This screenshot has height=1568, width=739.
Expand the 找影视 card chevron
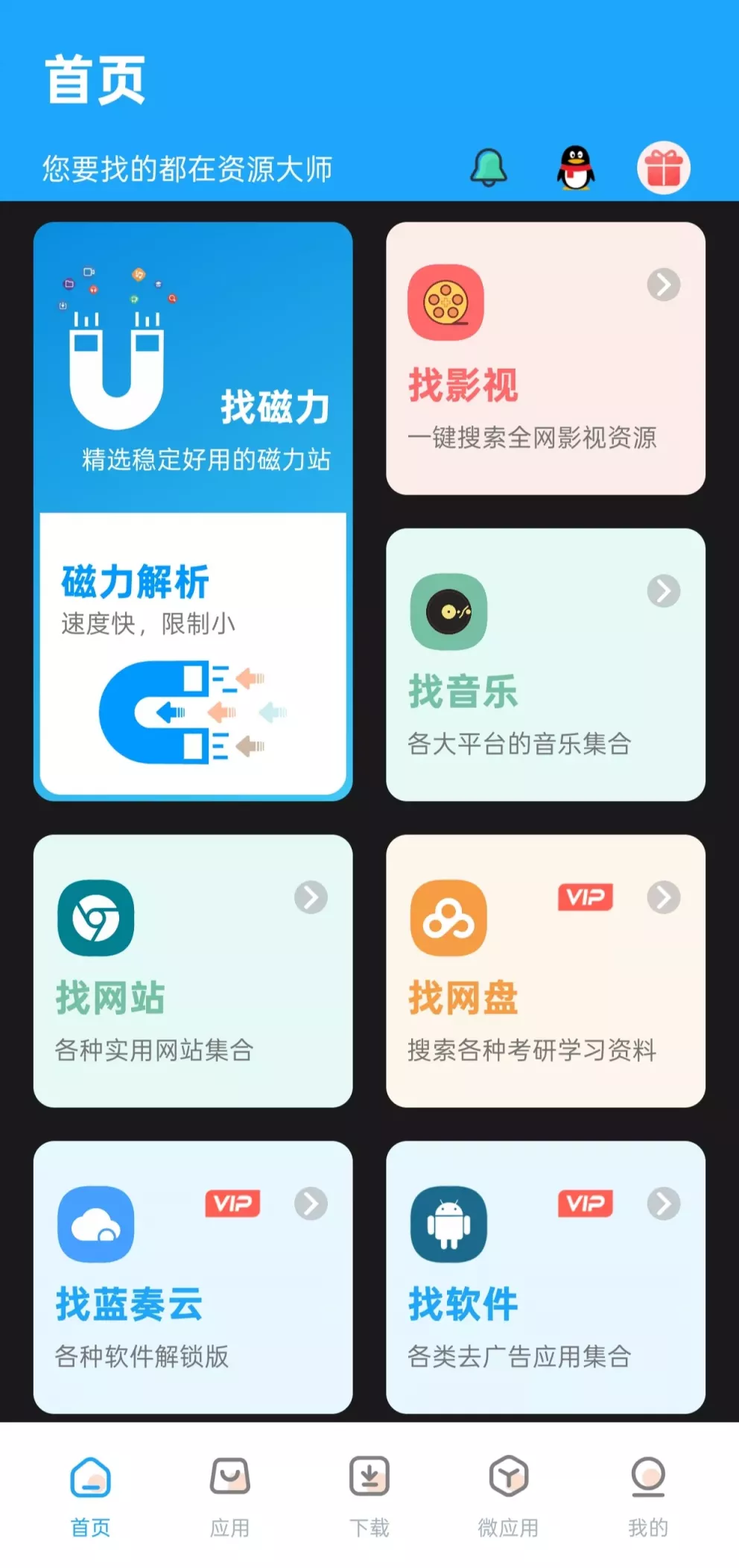click(x=664, y=285)
